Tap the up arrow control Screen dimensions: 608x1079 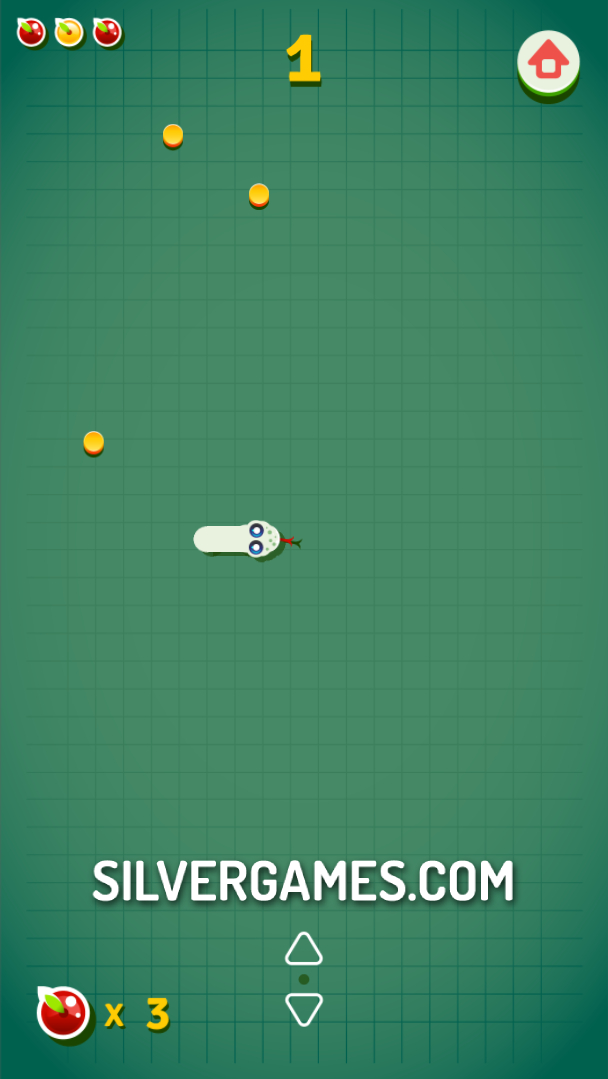tap(304, 948)
